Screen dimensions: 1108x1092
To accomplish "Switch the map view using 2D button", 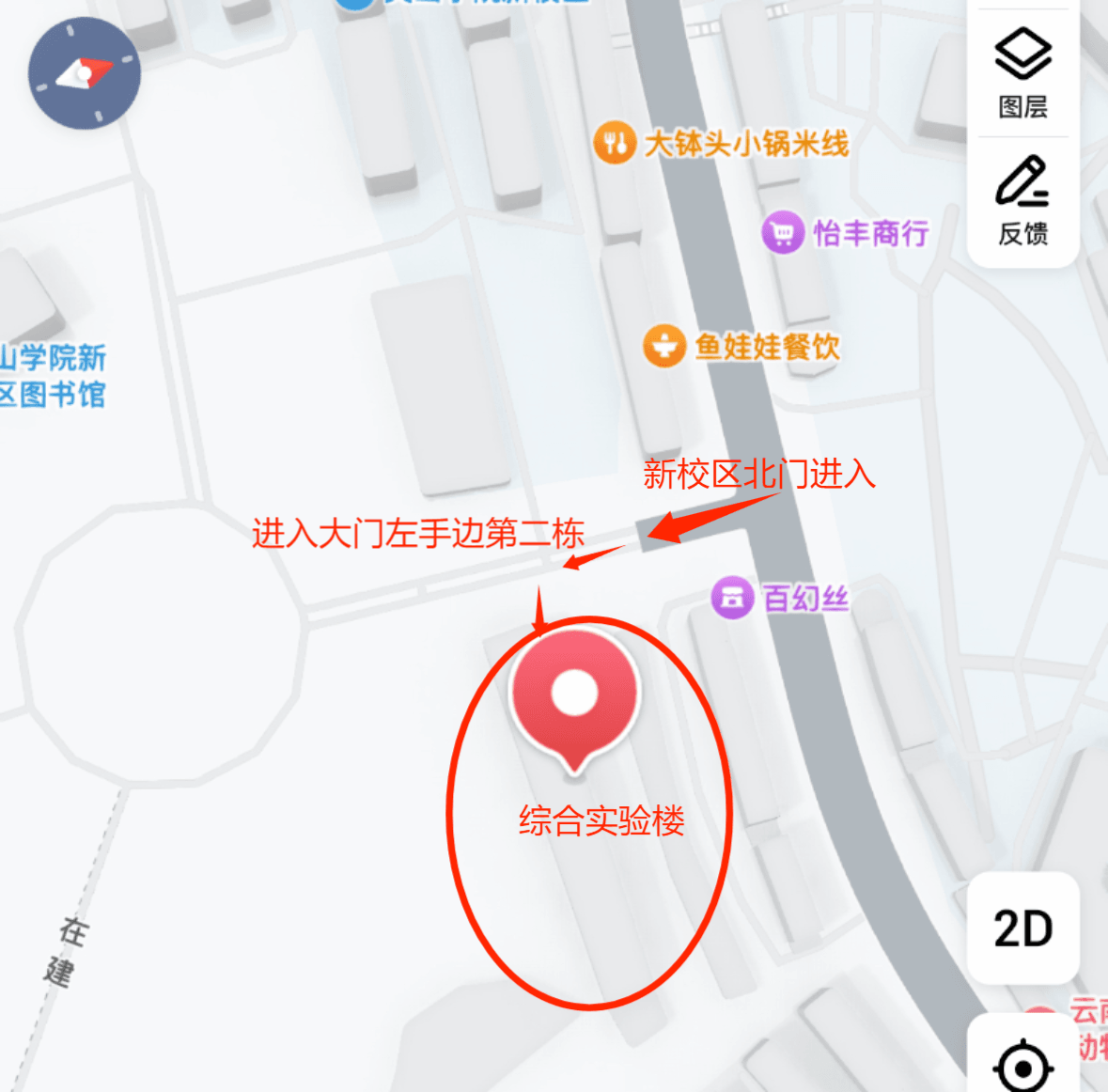I will pos(1022,928).
